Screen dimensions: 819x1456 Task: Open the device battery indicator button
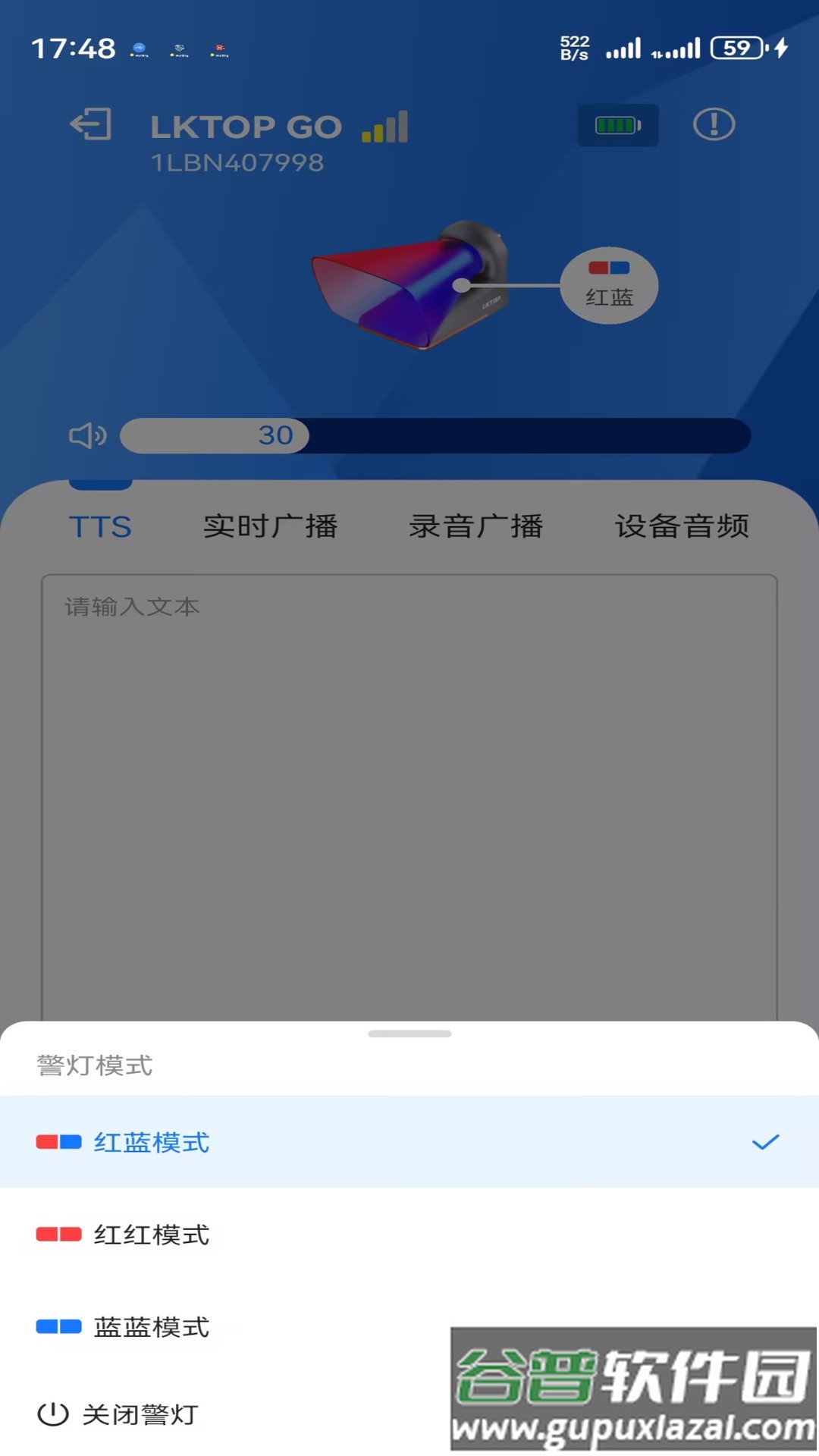click(617, 125)
